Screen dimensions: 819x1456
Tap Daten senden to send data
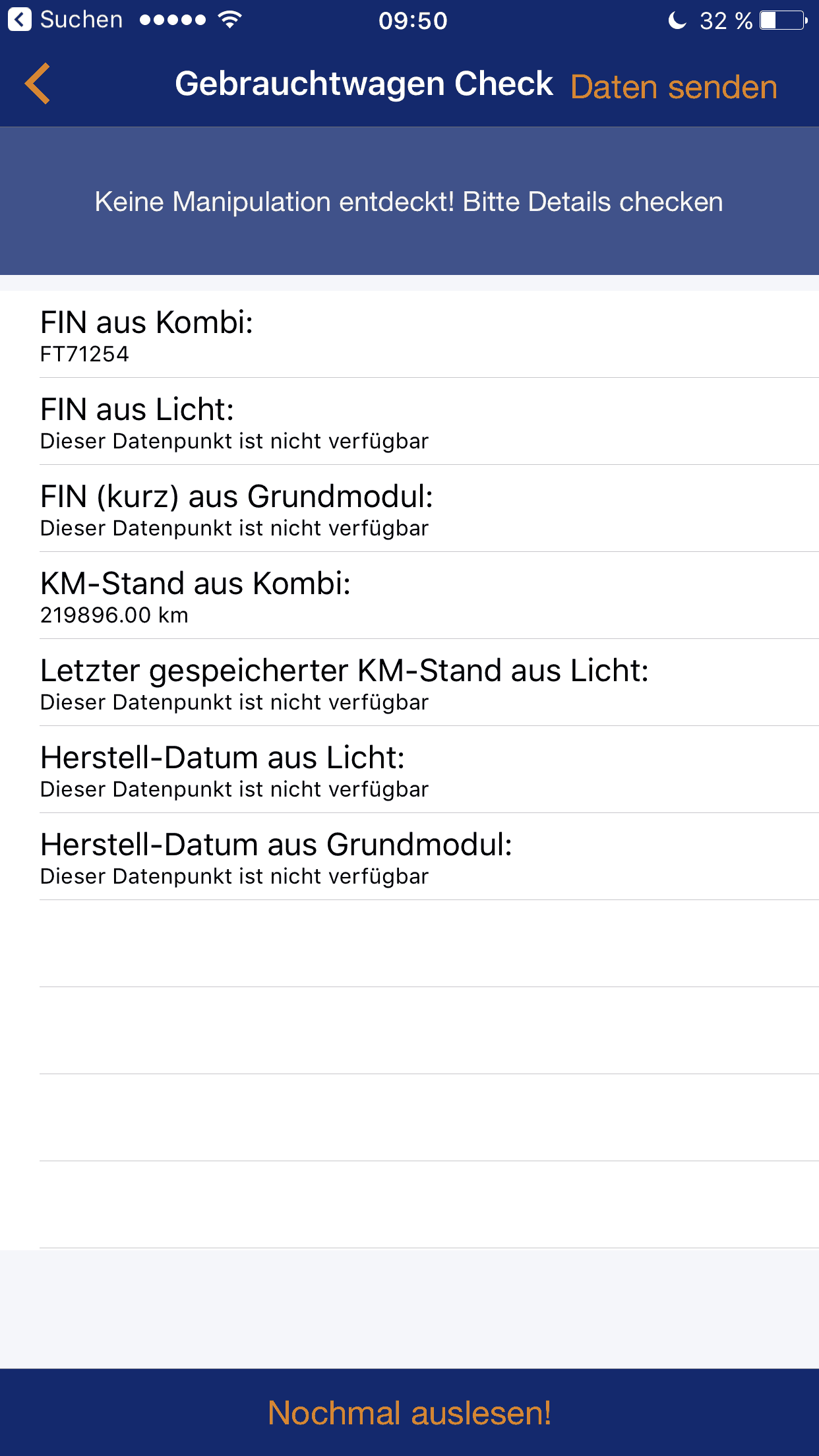(674, 87)
